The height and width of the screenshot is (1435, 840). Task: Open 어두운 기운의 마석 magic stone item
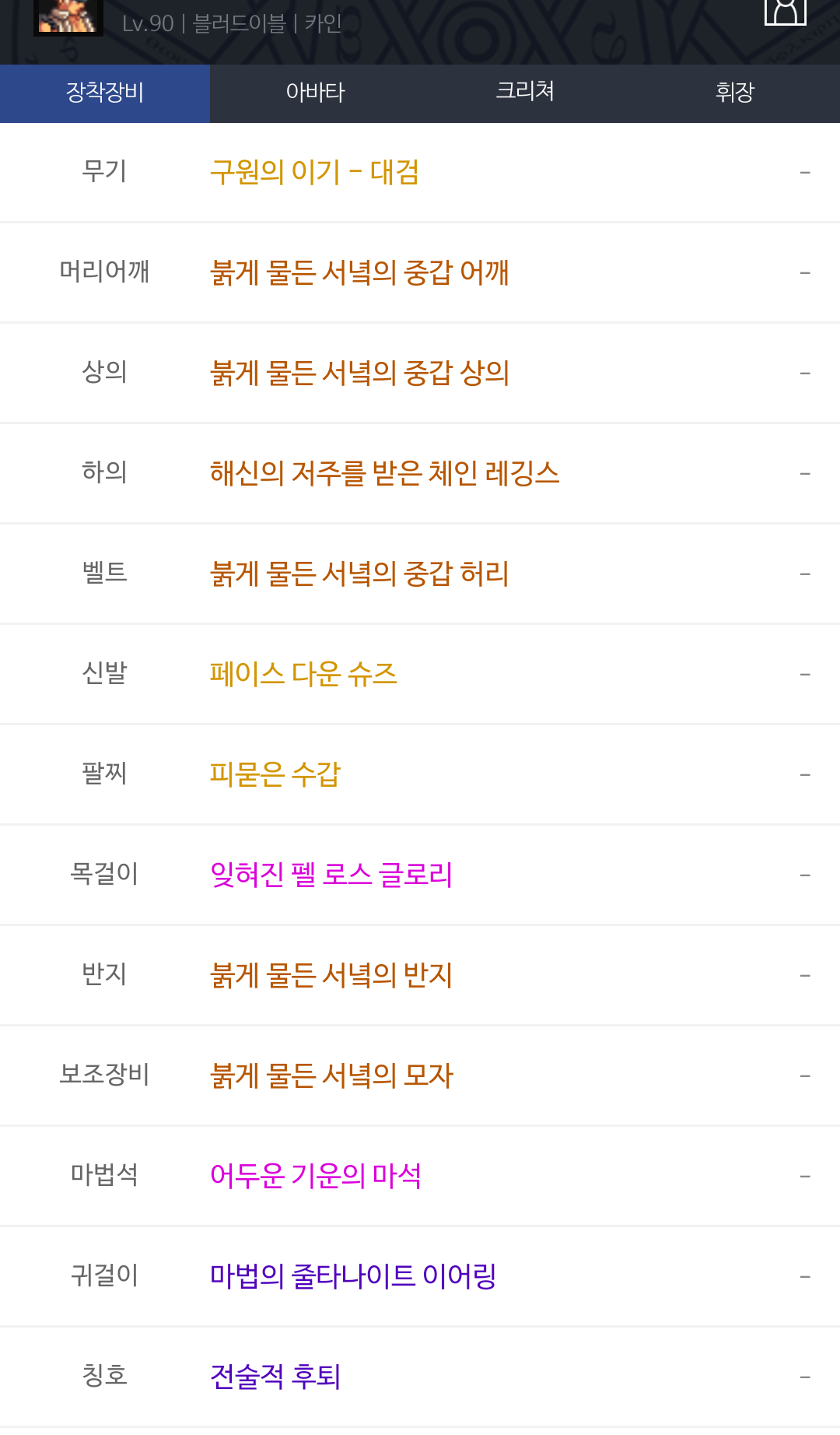click(x=316, y=1176)
